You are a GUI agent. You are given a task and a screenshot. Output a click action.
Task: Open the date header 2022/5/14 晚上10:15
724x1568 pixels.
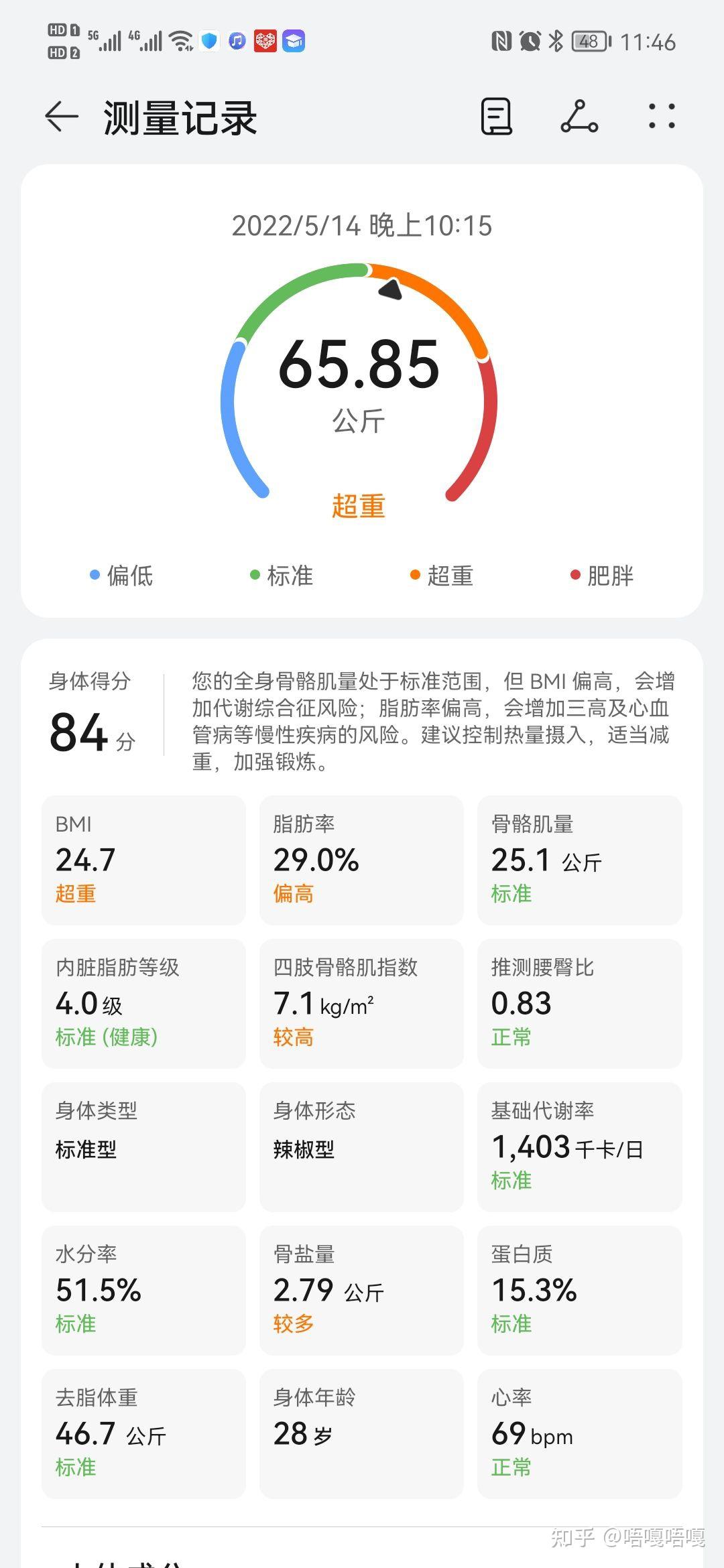[362, 226]
